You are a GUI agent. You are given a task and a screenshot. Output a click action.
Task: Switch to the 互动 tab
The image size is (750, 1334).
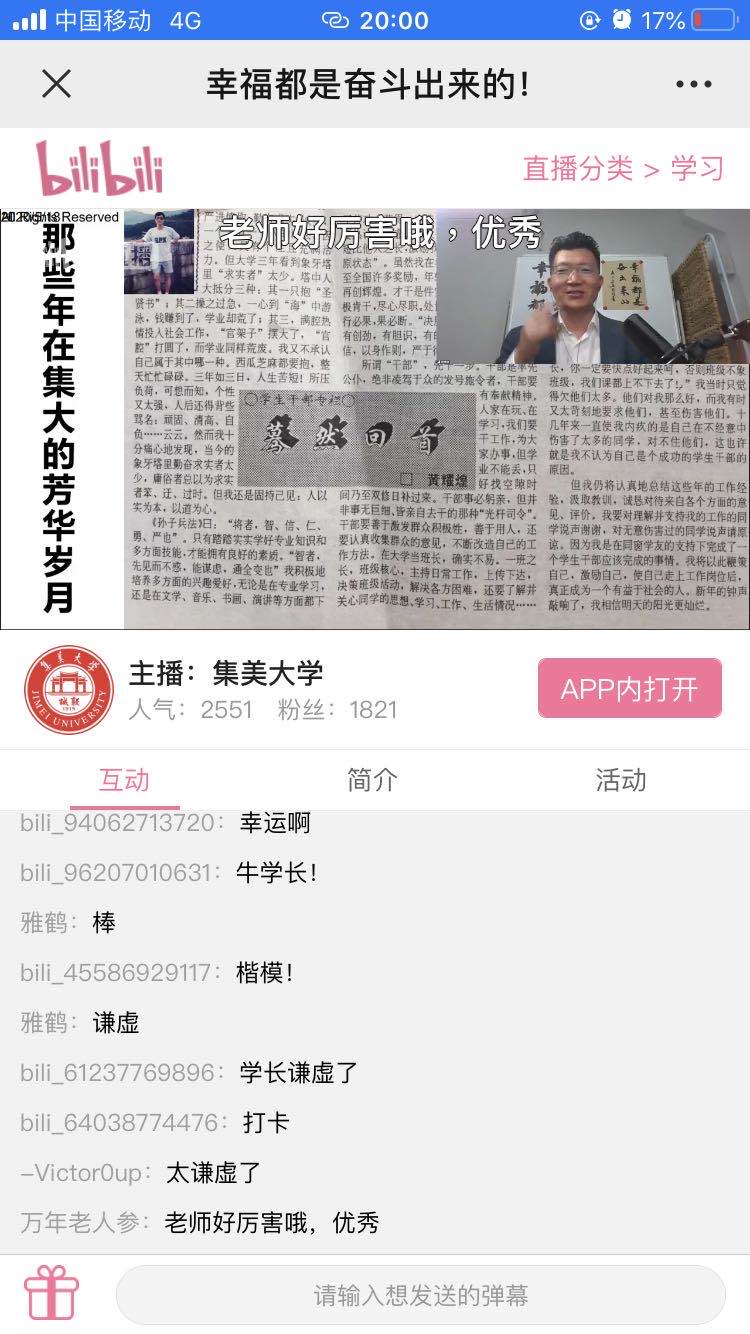[x=124, y=780]
